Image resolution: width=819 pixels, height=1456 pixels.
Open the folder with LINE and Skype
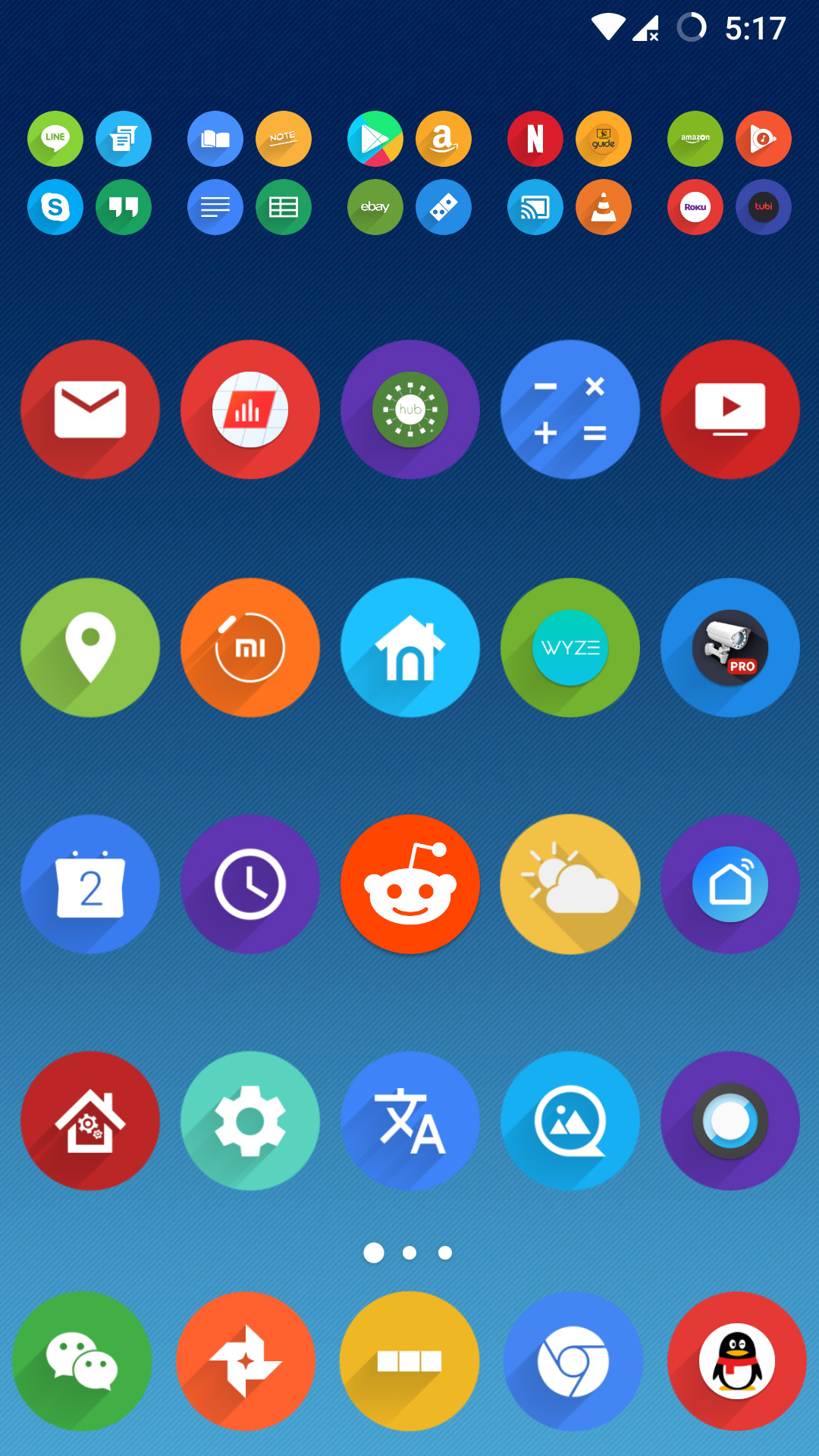coord(89,173)
